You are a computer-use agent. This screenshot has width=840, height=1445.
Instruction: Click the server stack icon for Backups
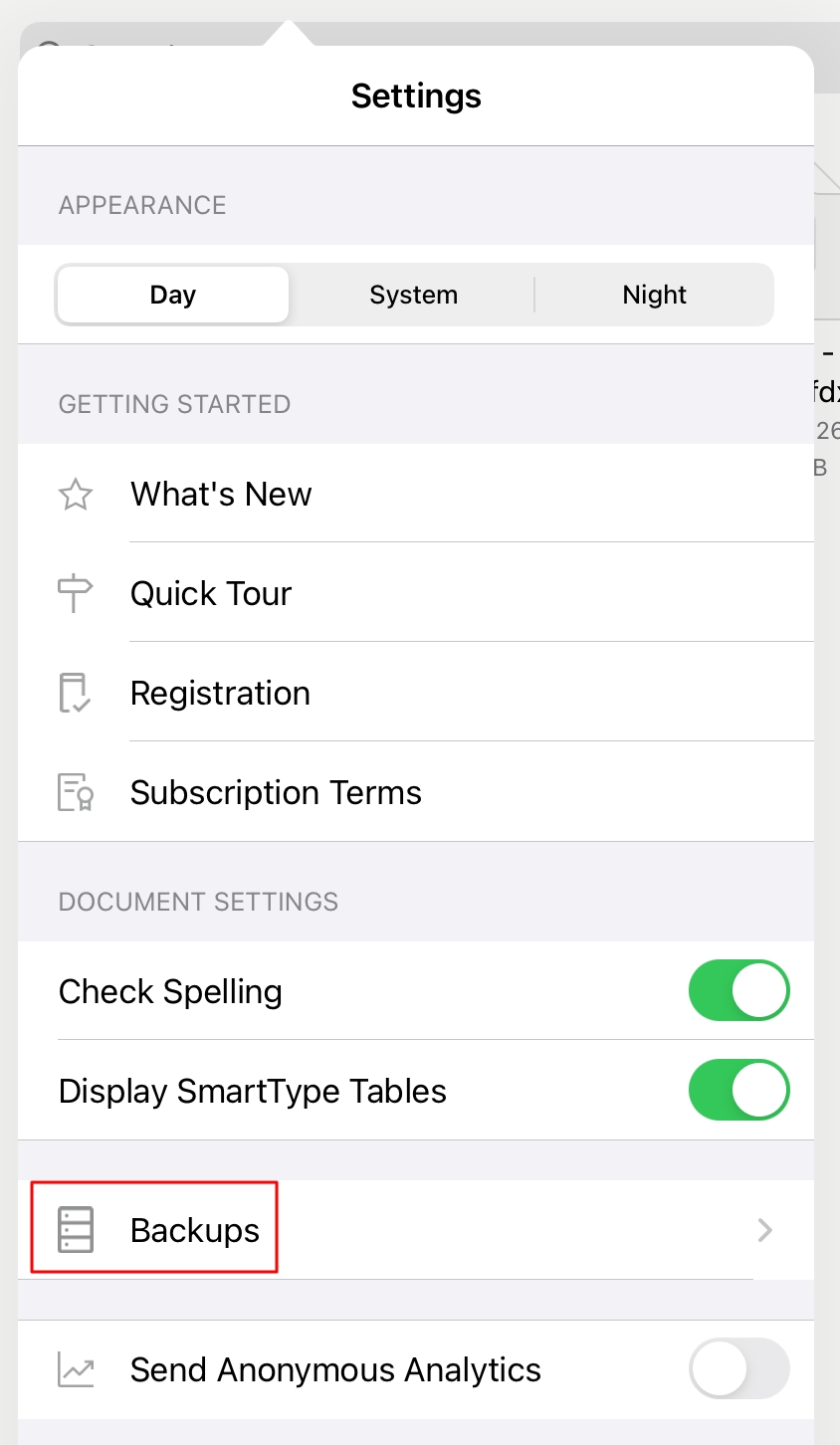click(75, 1229)
